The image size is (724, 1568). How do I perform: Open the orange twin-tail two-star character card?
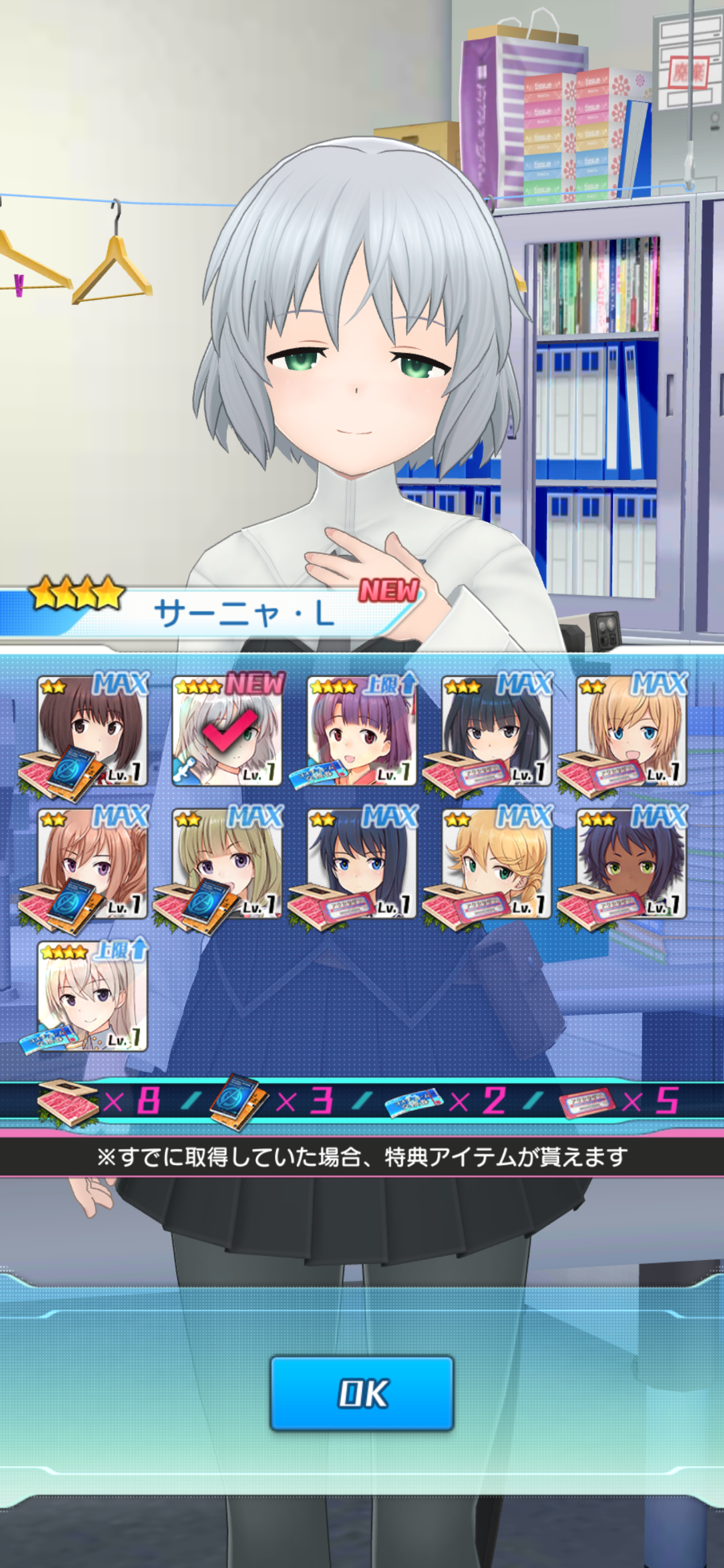coord(92,863)
